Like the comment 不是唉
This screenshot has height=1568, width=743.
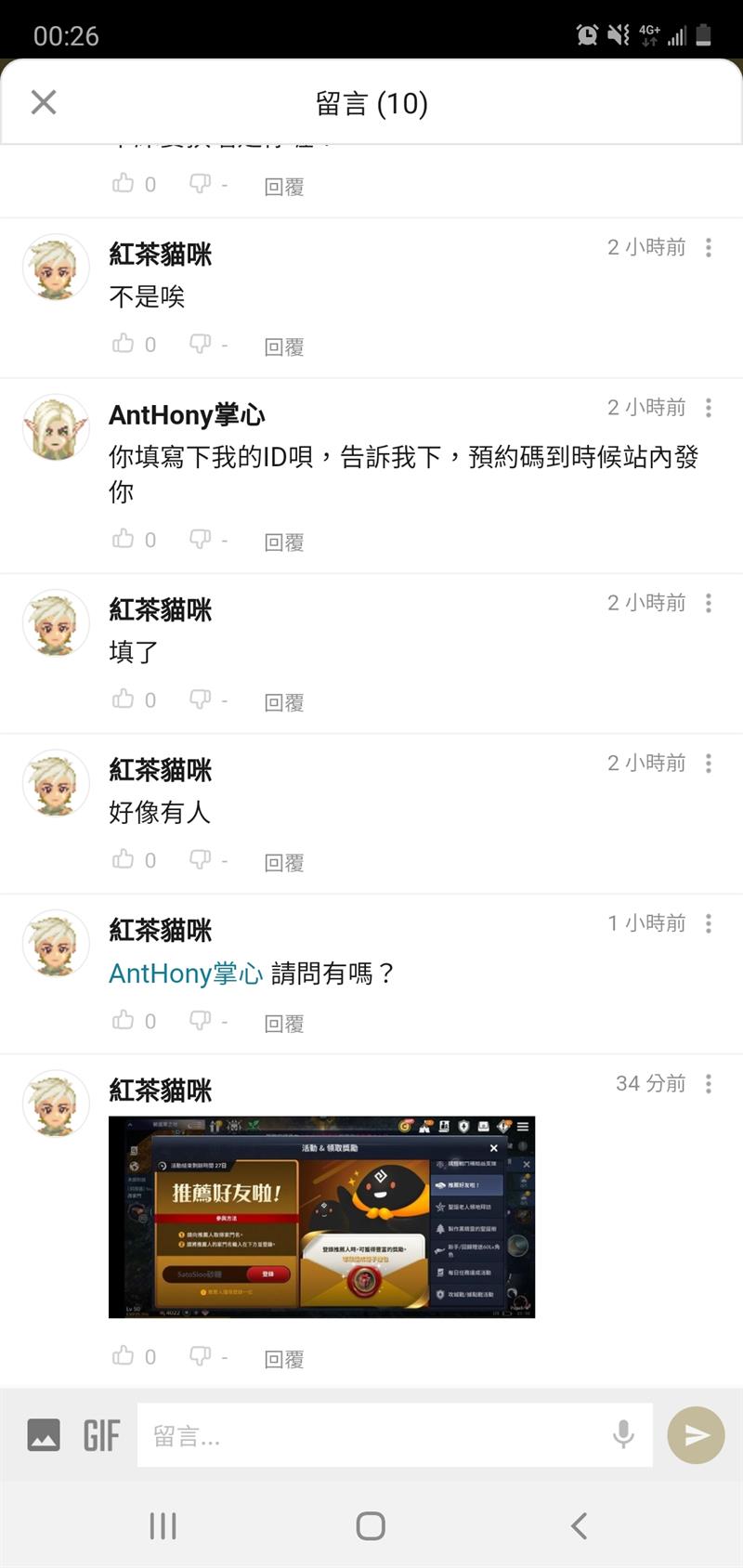pos(124,344)
